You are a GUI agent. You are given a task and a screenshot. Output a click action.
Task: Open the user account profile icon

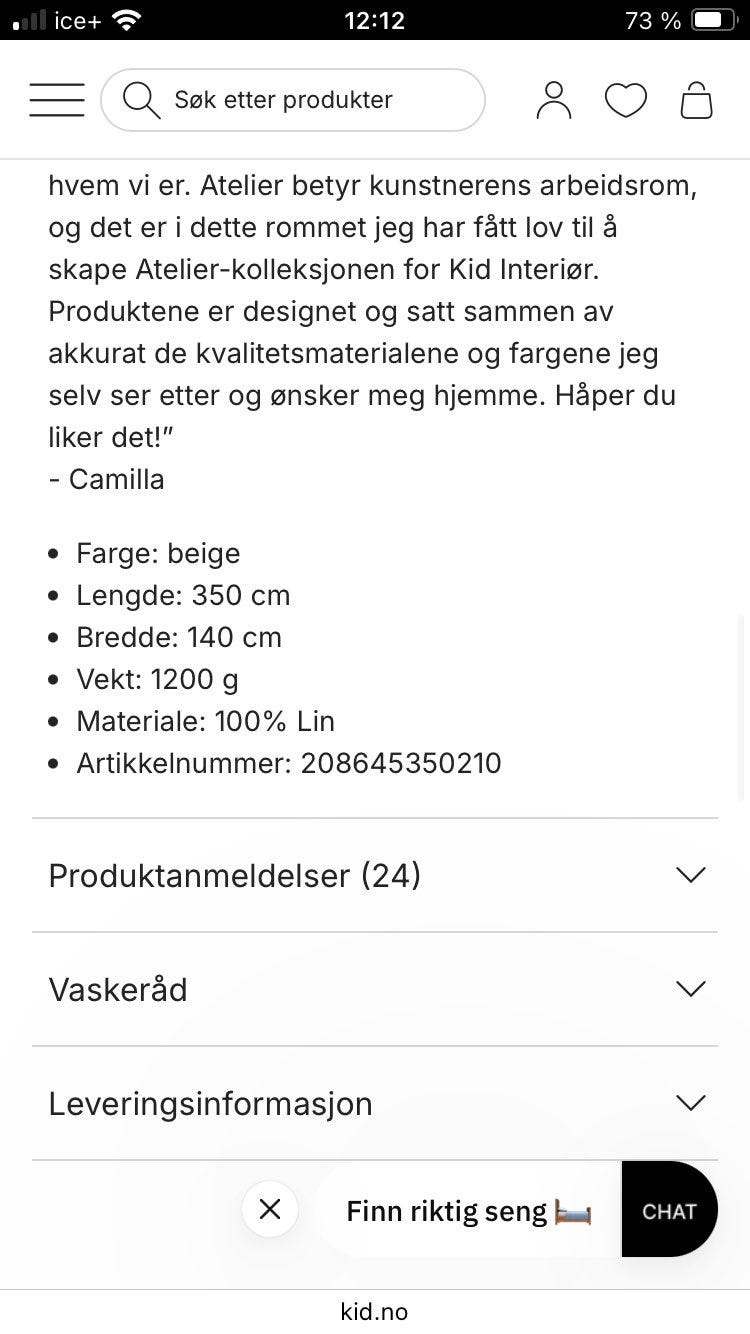pyautogui.click(x=553, y=99)
